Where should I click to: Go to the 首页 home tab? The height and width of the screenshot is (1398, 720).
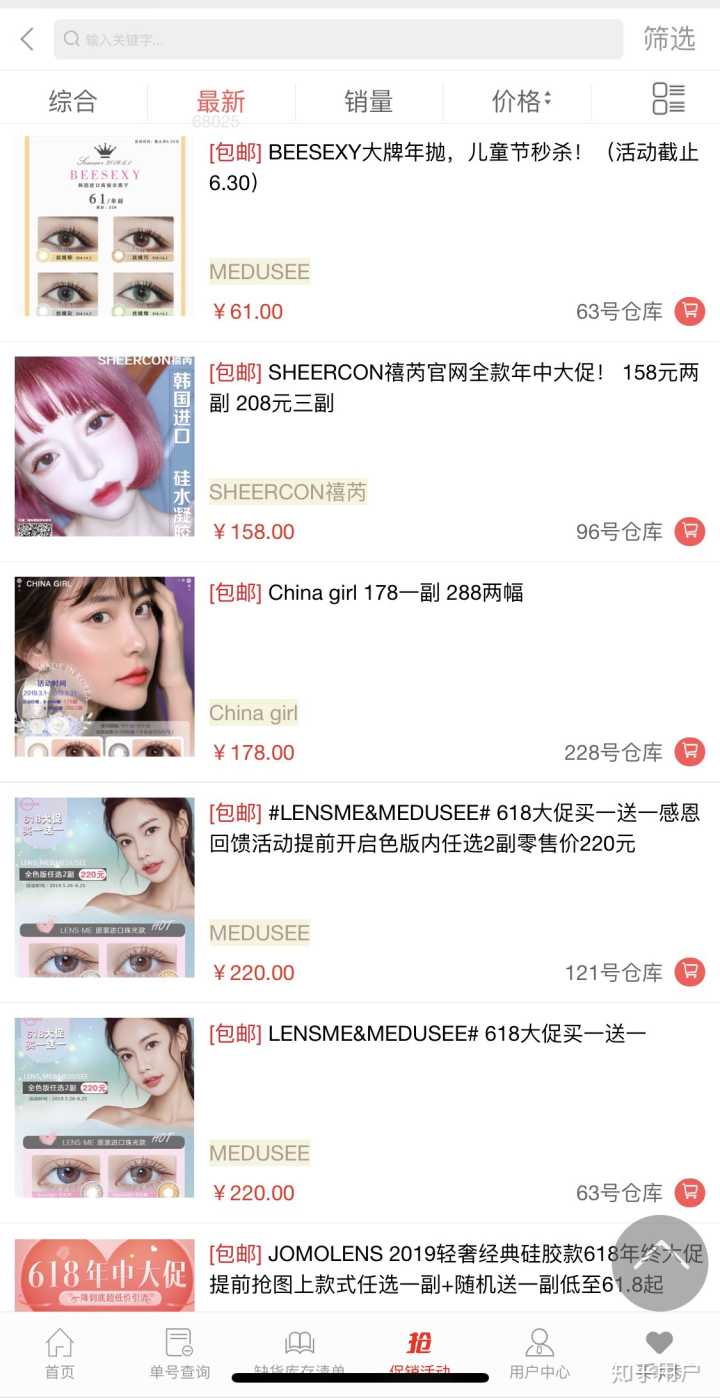point(60,1353)
